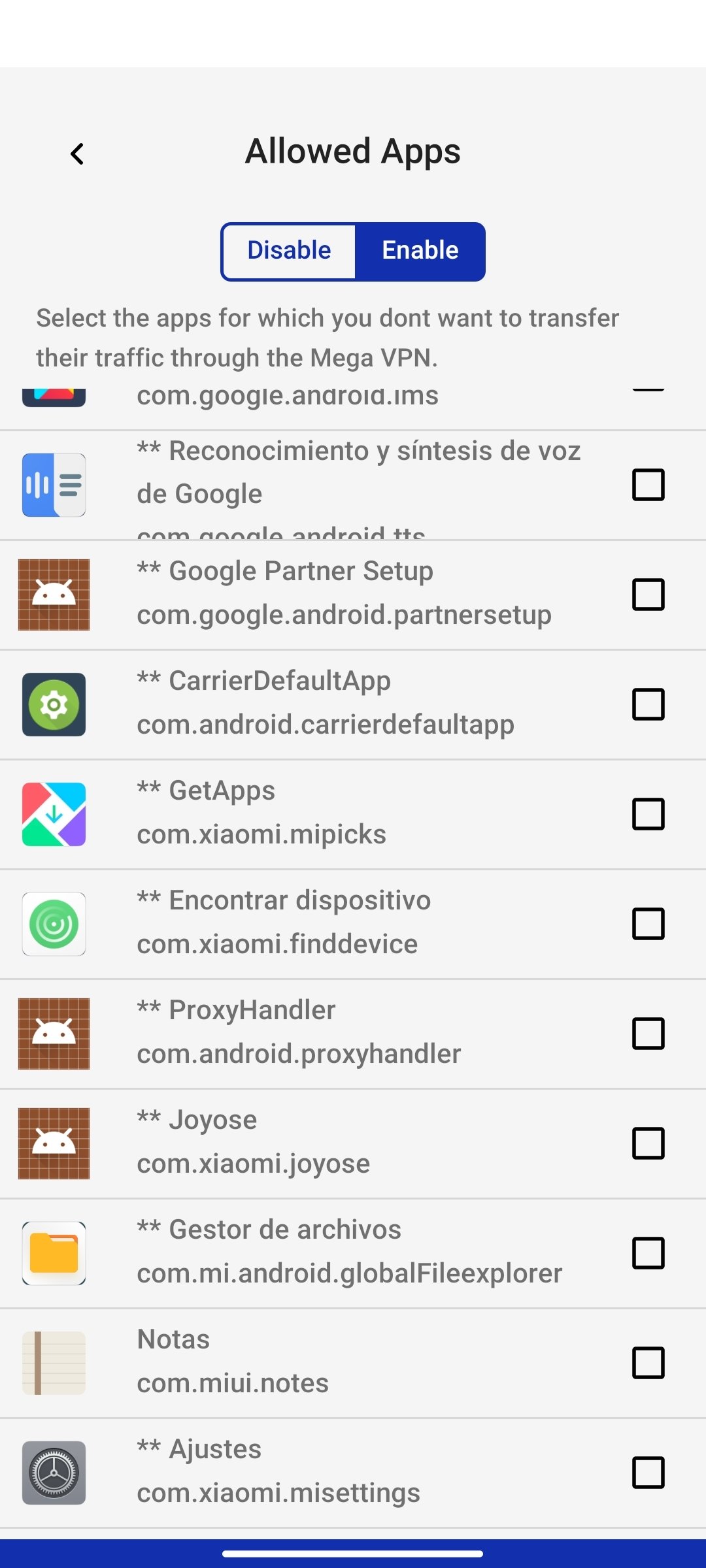Image resolution: width=706 pixels, height=1568 pixels.
Task: Switch to the Disable option
Action: click(x=289, y=251)
